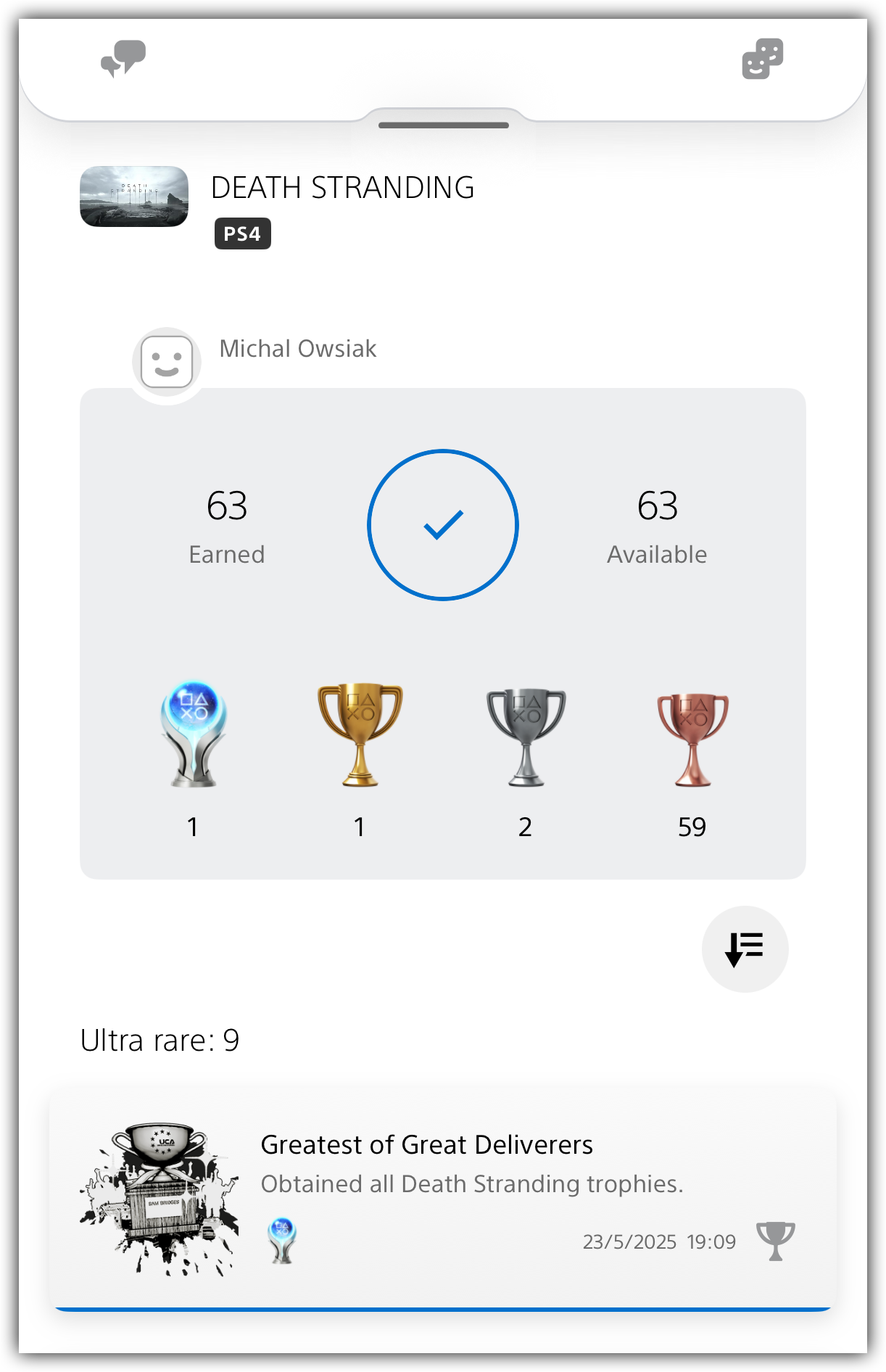Open the DEATH STRANDING game thumbnail
Screen dimensions: 886x1372
coord(134,197)
